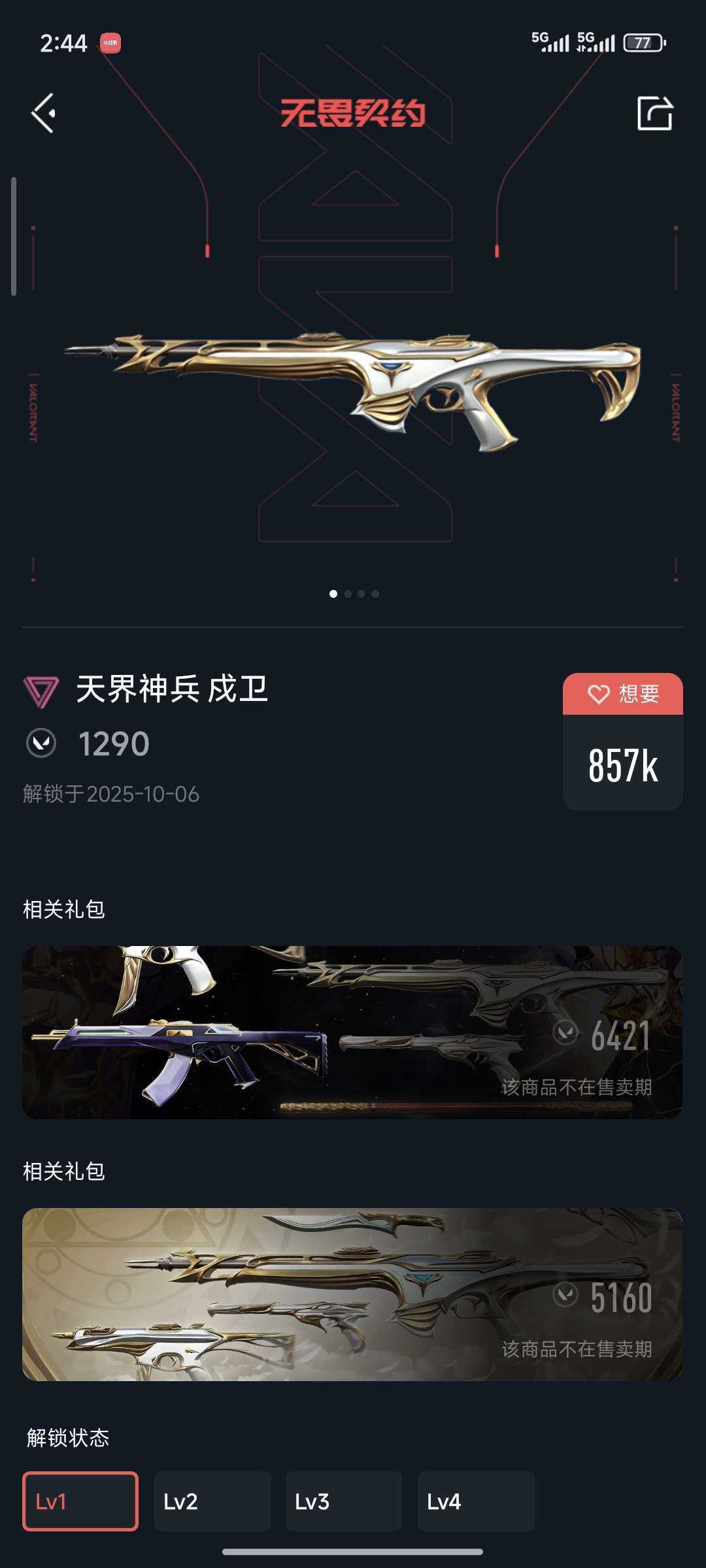Share this weapon skin page
The height and width of the screenshot is (1568, 706).
click(654, 114)
